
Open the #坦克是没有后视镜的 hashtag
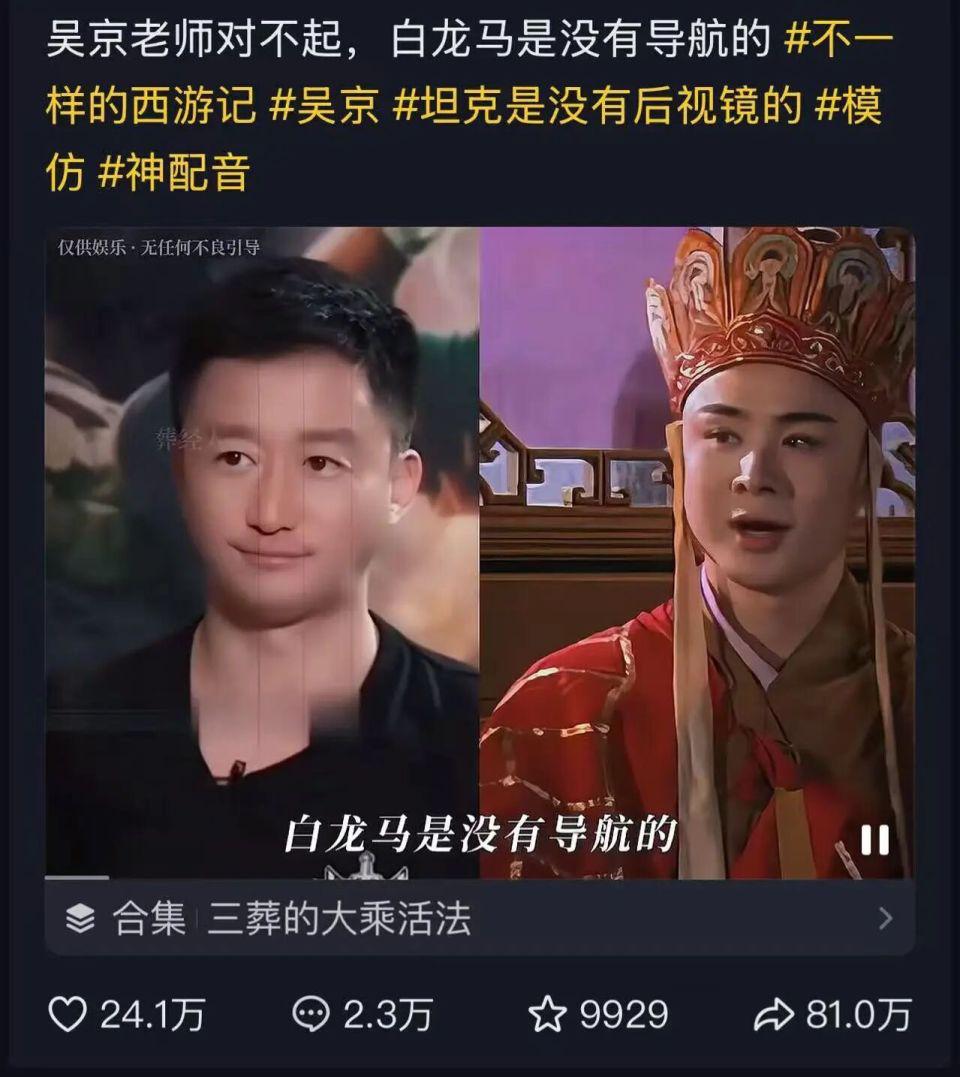tap(597, 106)
